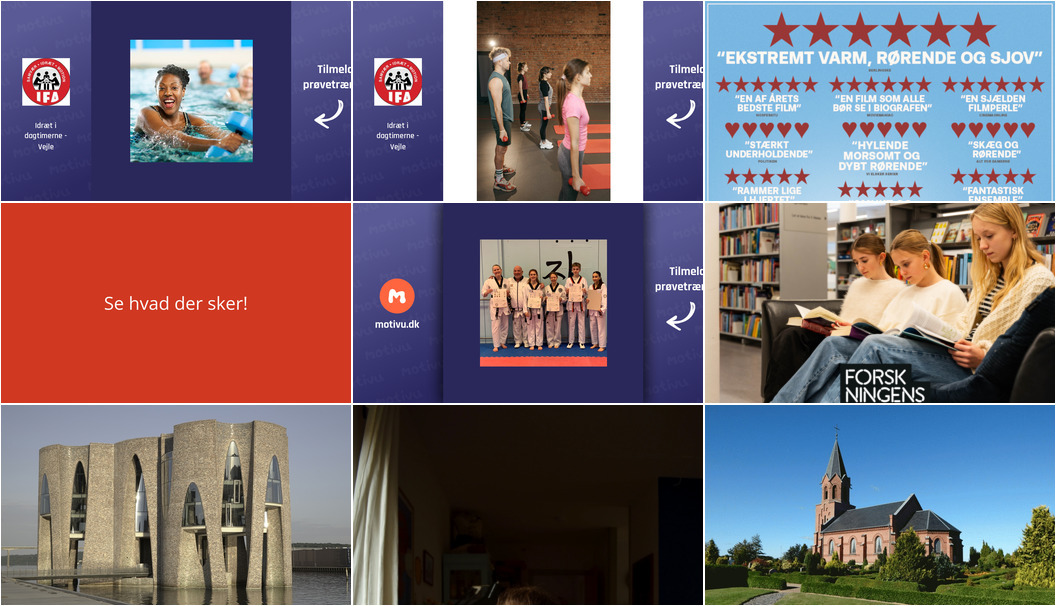Open the Forskningens library reading tile
Image resolution: width=1056 pixels, height=606 pixels.
pyautogui.click(x=879, y=303)
